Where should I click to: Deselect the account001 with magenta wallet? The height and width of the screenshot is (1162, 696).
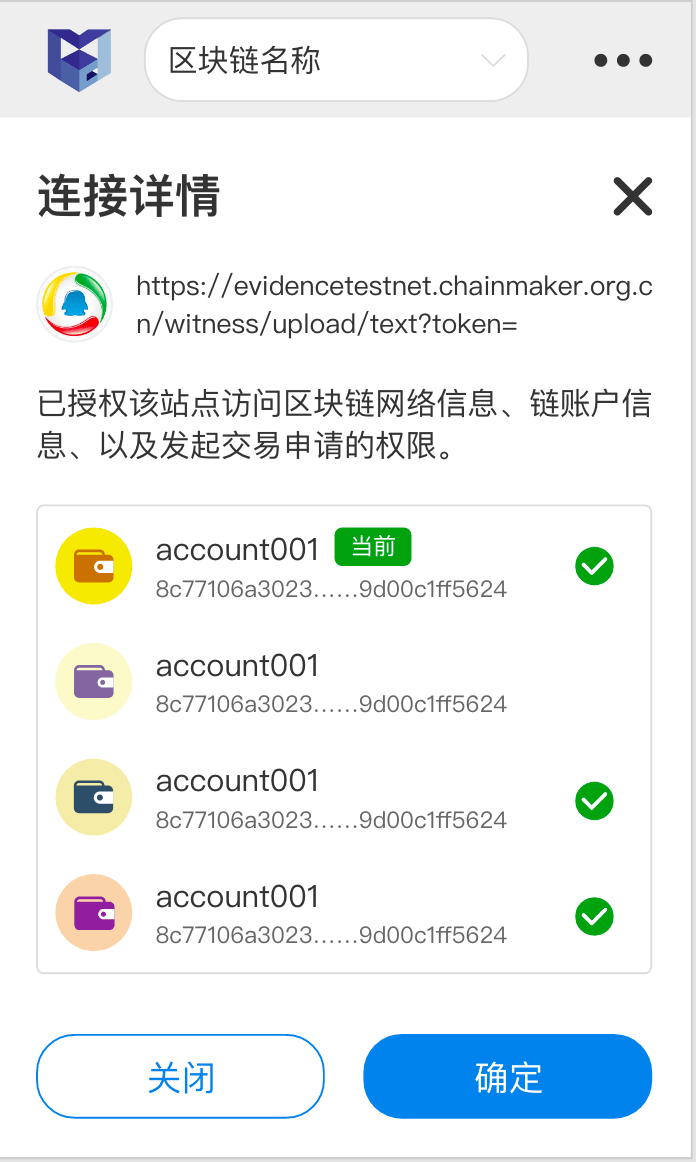coord(594,915)
